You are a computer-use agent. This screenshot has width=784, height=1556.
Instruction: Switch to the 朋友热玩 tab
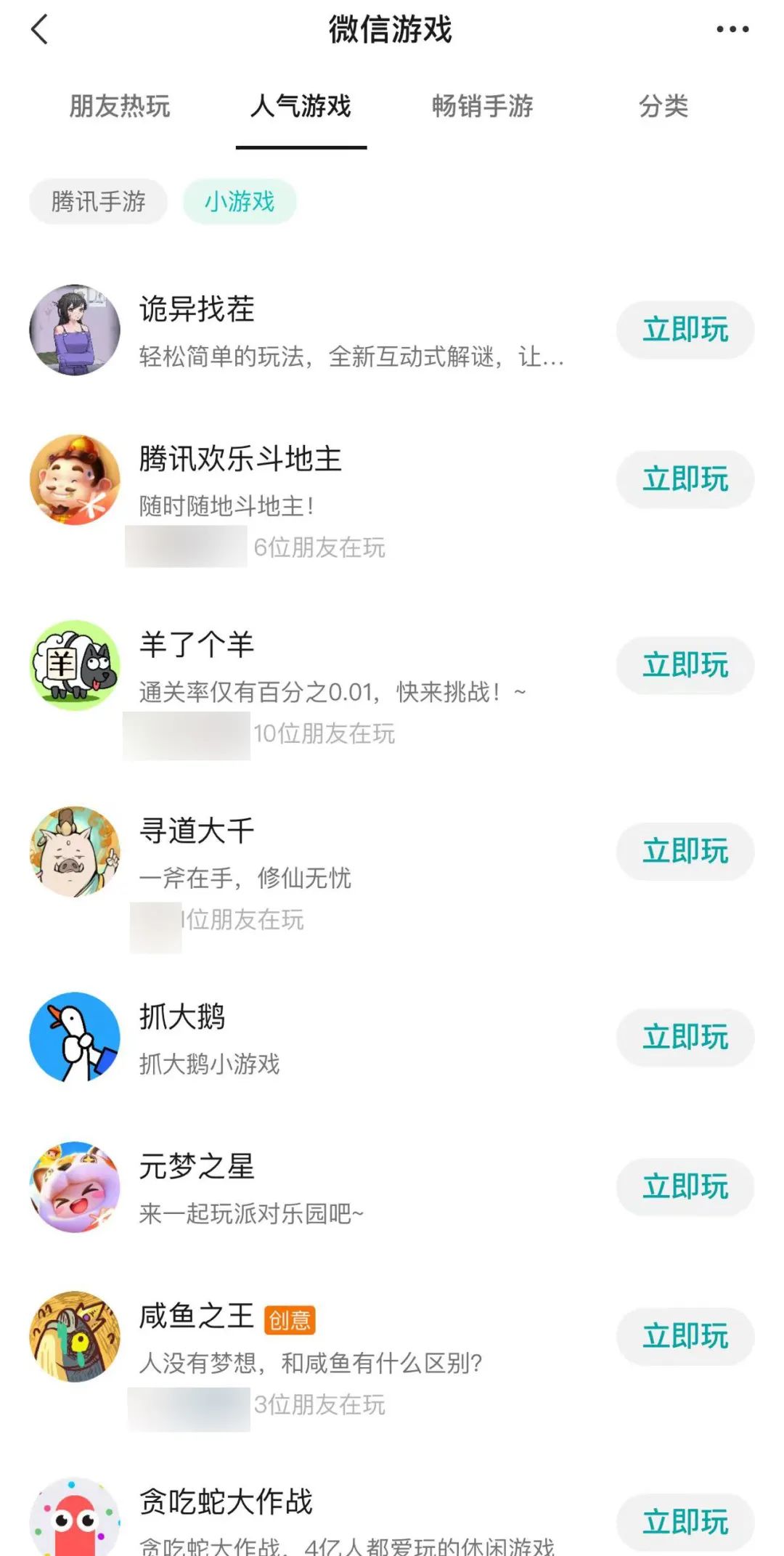[x=120, y=107]
